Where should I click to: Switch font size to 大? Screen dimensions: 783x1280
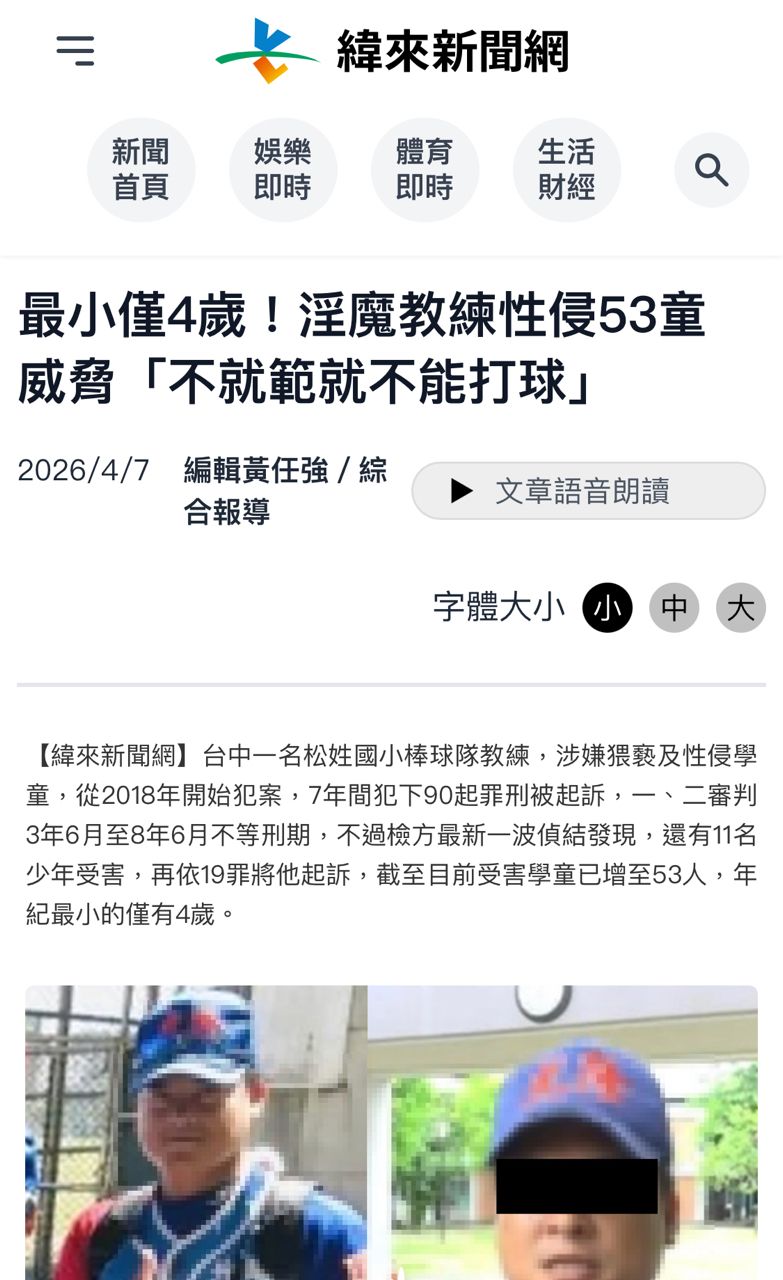click(x=740, y=608)
